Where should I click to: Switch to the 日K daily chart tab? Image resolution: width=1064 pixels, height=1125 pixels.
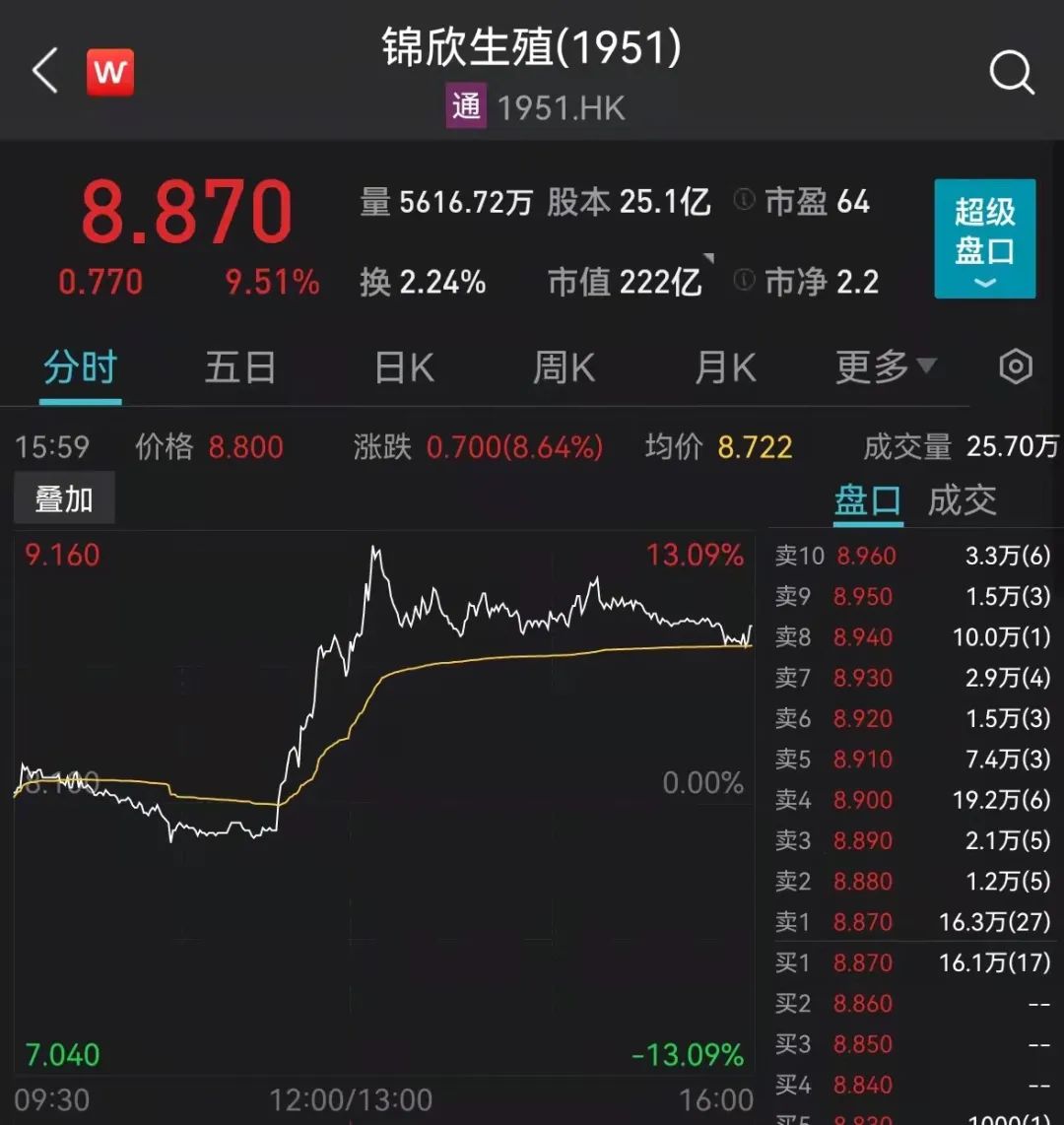pyautogui.click(x=402, y=366)
